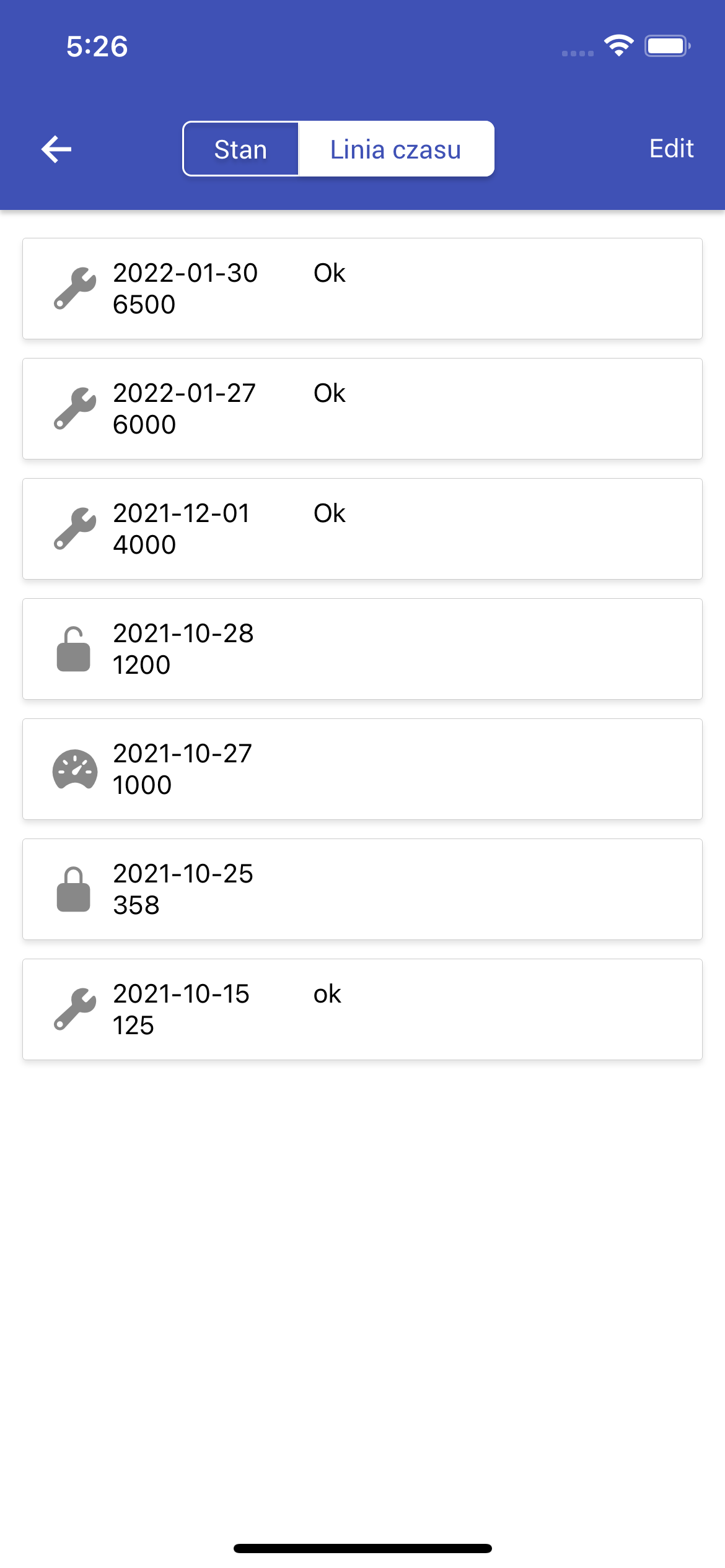Select the odometer icon on the 2021-10-27 entry
Image resolution: width=725 pixels, height=1568 pixels.
(76, 768)
